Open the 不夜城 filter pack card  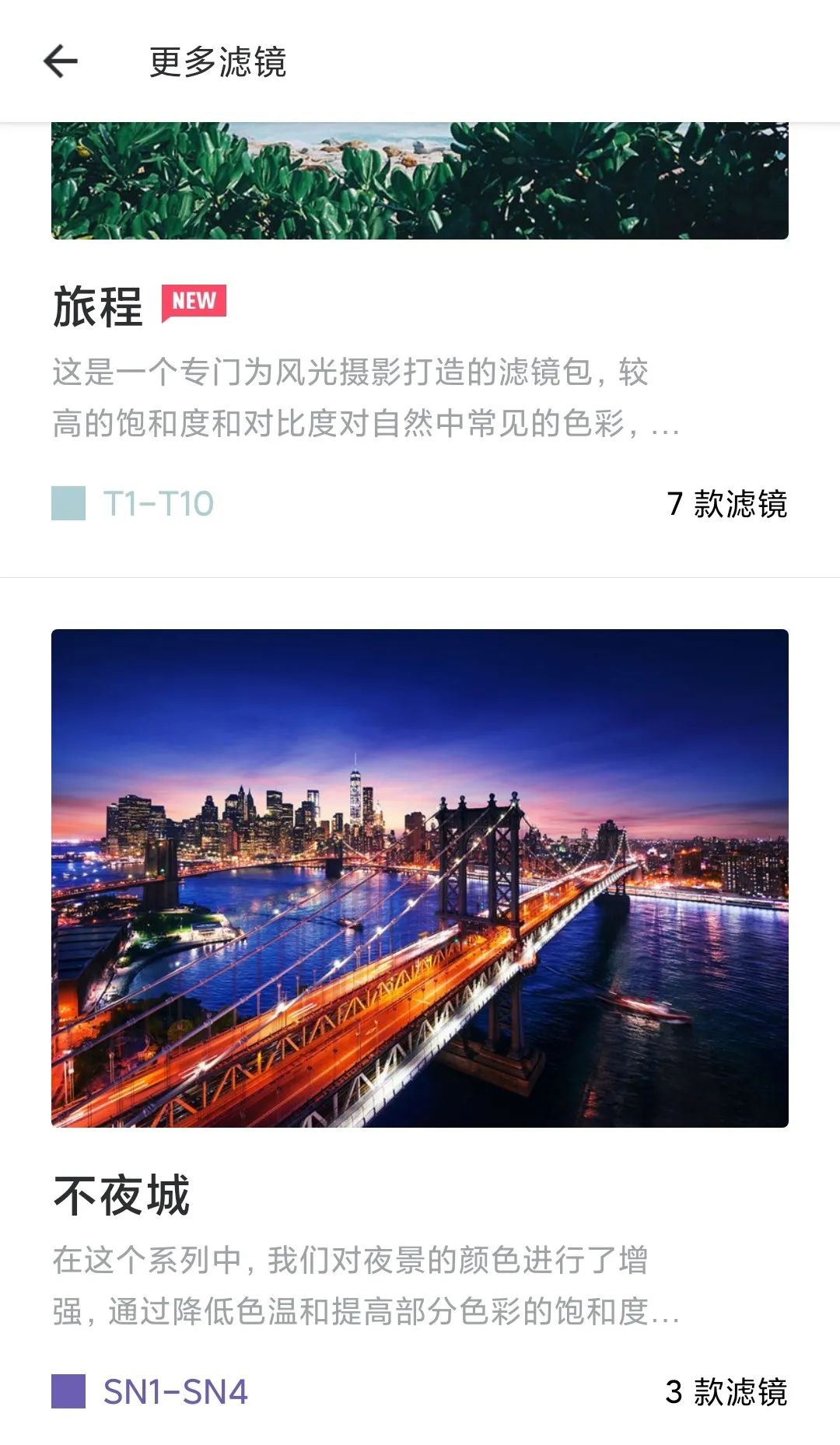coord(420,1011)
